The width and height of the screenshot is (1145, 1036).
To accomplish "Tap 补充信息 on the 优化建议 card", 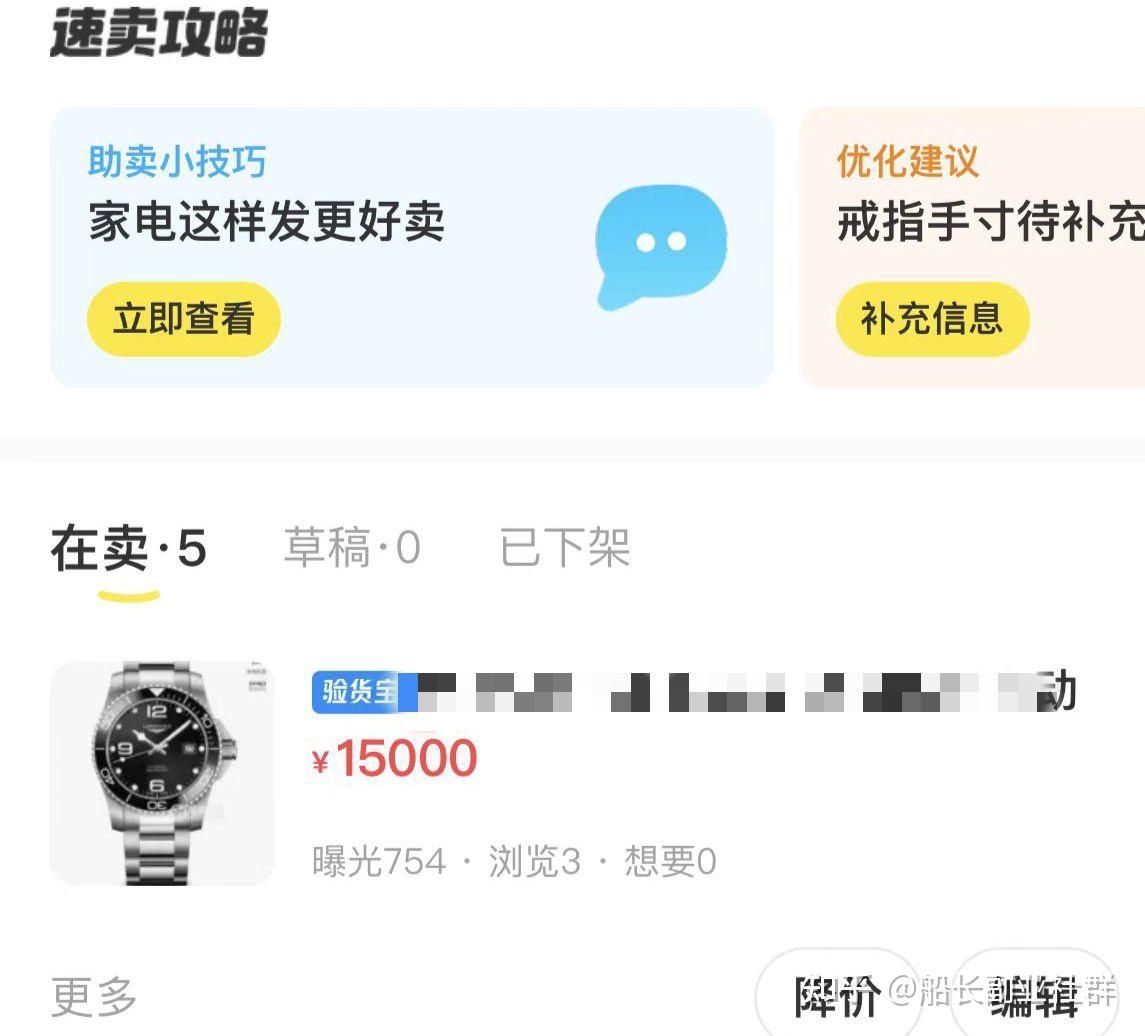I will [932, 319].
